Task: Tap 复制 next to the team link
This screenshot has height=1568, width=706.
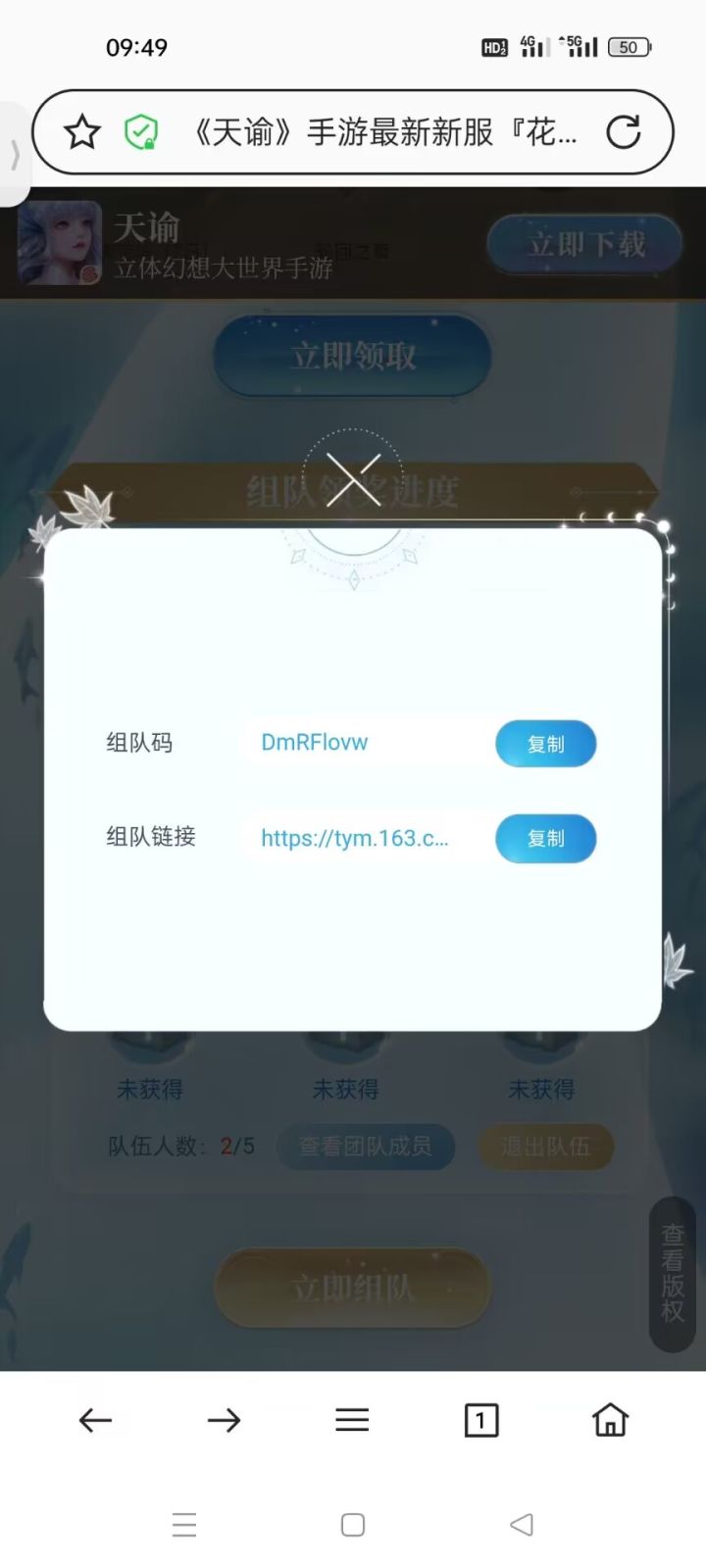Action: [545, 839]
